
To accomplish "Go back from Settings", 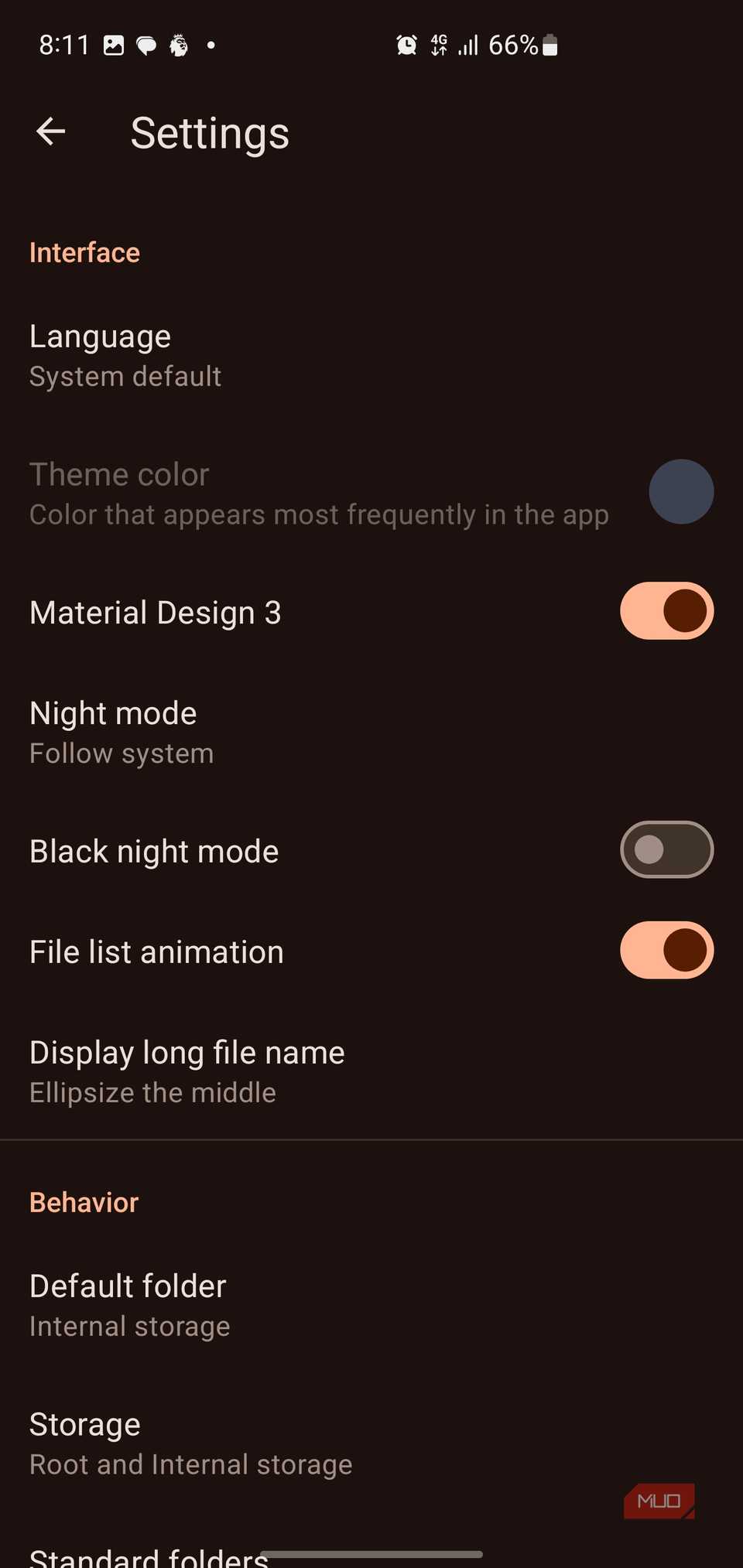I will [51, 132].
